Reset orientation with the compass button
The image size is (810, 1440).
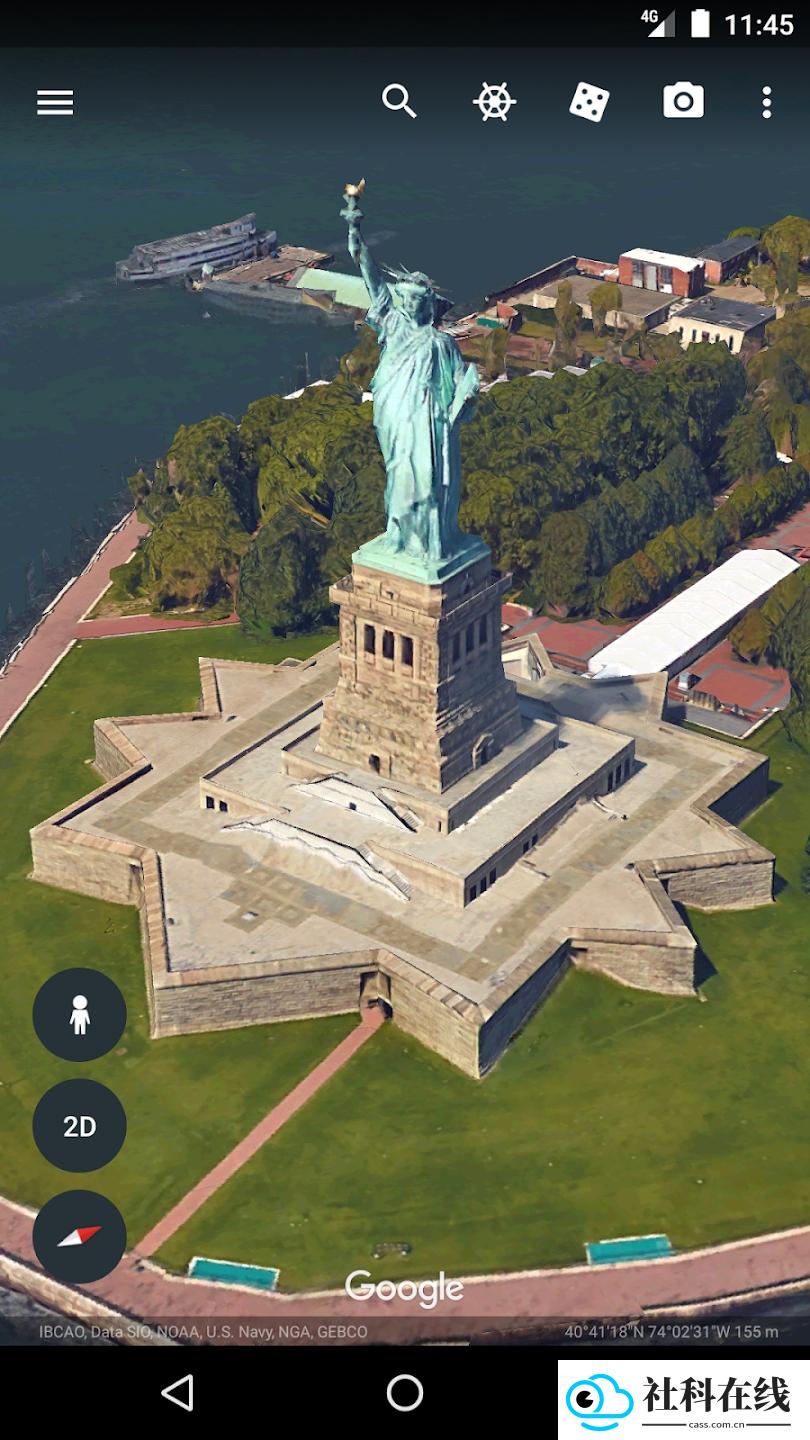[x=80, y=1236]
